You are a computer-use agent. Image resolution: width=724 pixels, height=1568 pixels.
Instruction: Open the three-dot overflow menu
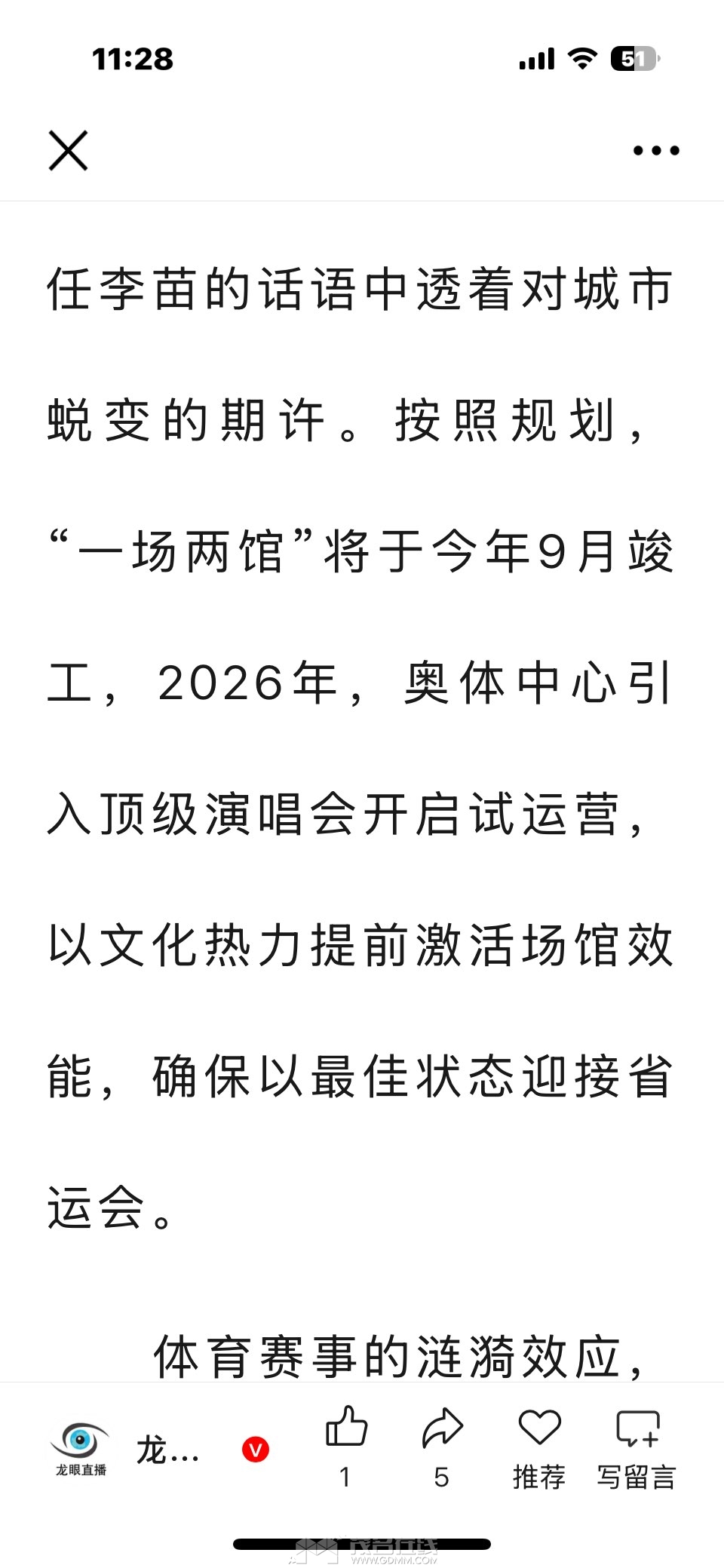(656, 151)
